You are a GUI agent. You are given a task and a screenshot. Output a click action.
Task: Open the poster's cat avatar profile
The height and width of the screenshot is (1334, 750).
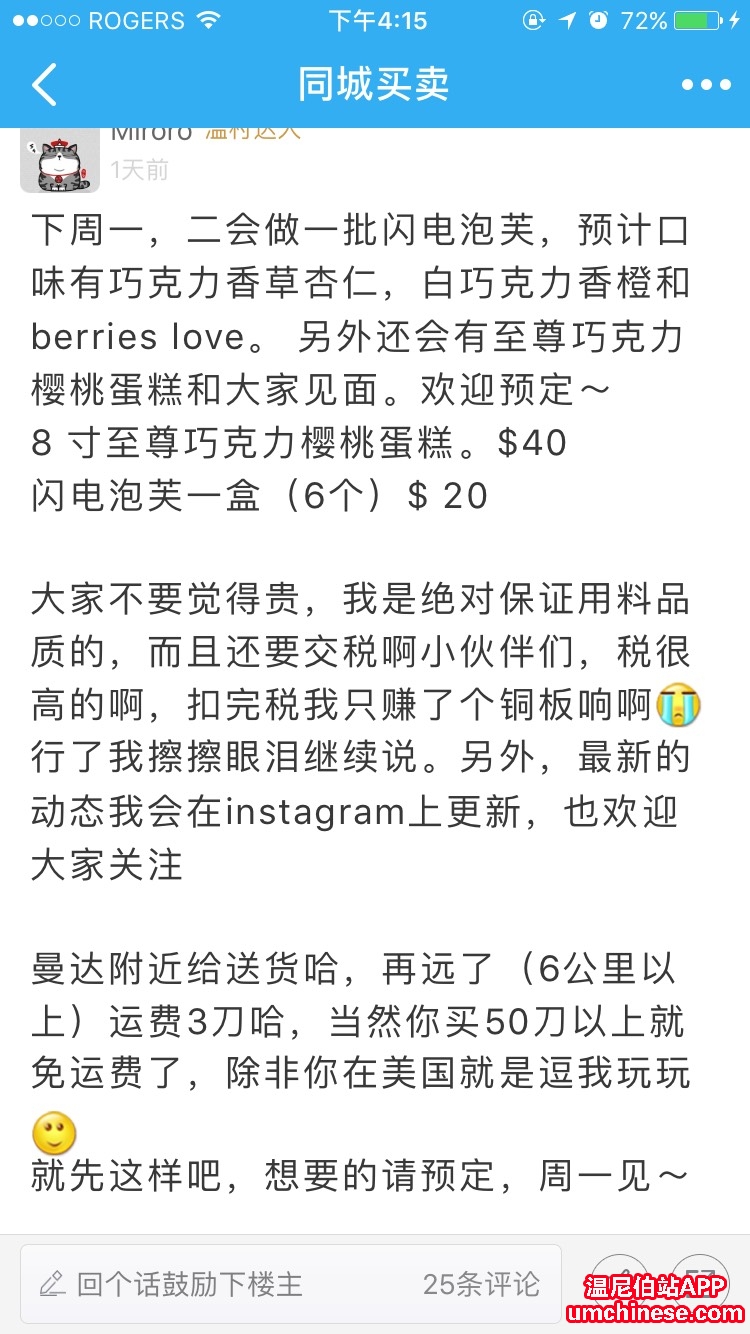coord(59,160)
